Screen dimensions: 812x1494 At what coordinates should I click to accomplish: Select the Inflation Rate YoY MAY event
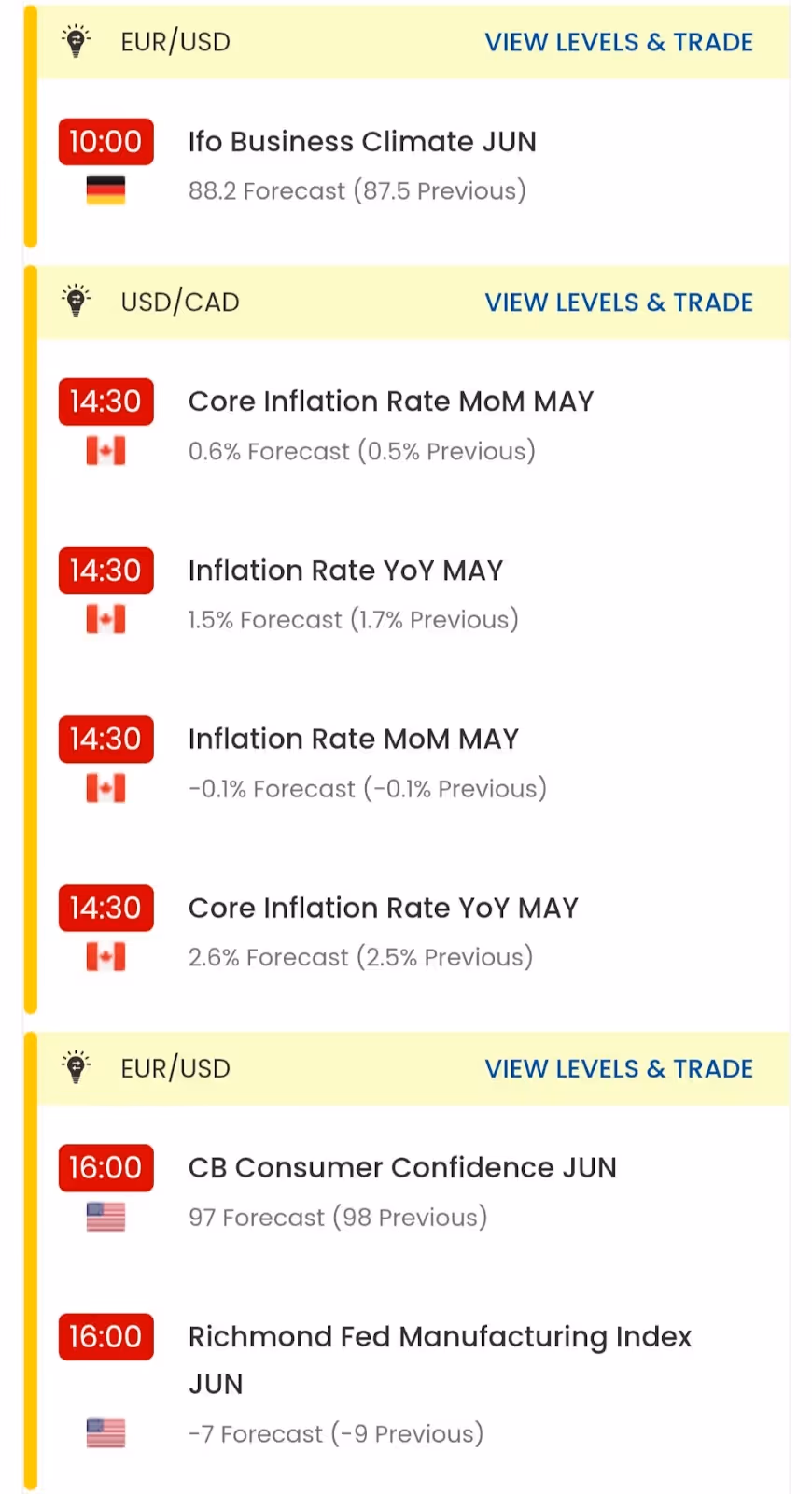point(413,594)
